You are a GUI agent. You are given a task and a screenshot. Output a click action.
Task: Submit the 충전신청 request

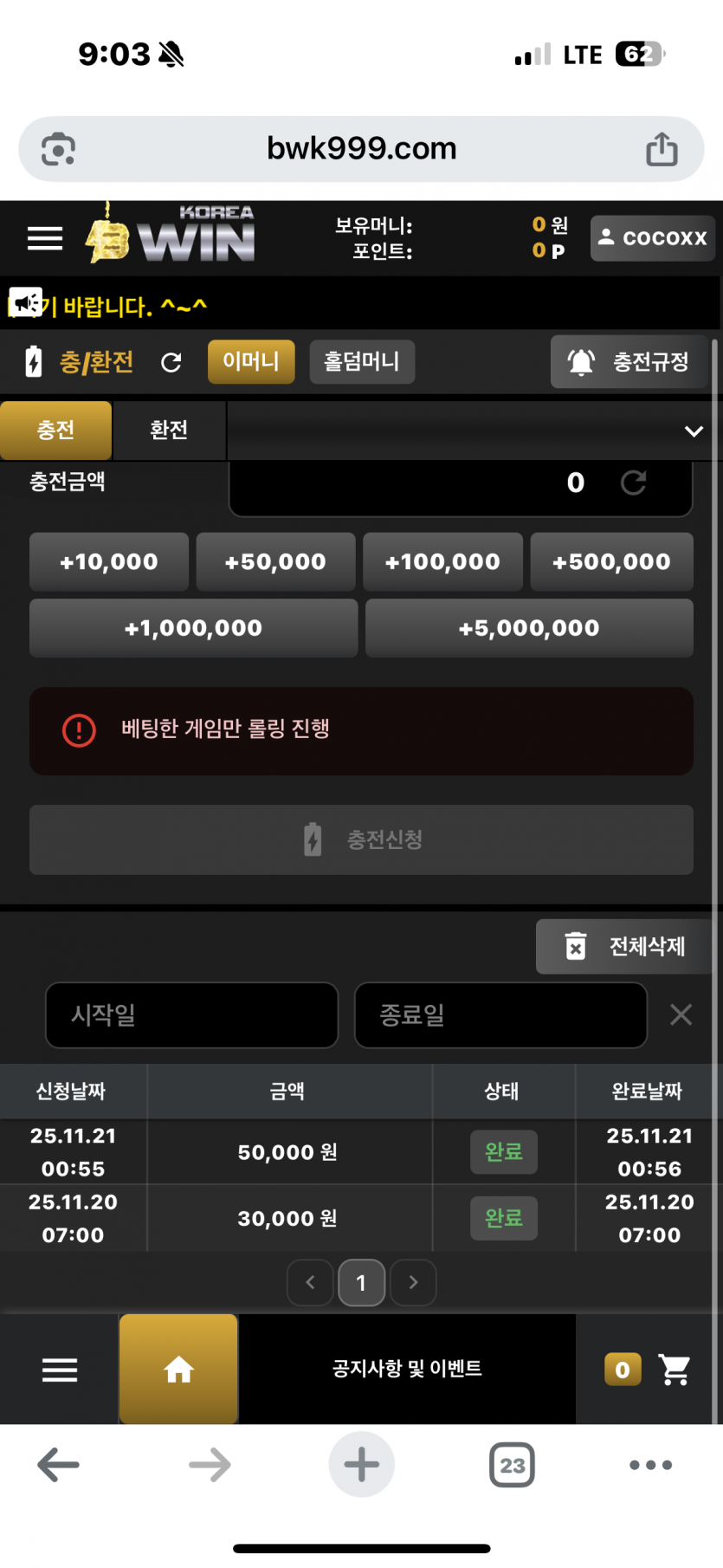coord(361,839)
